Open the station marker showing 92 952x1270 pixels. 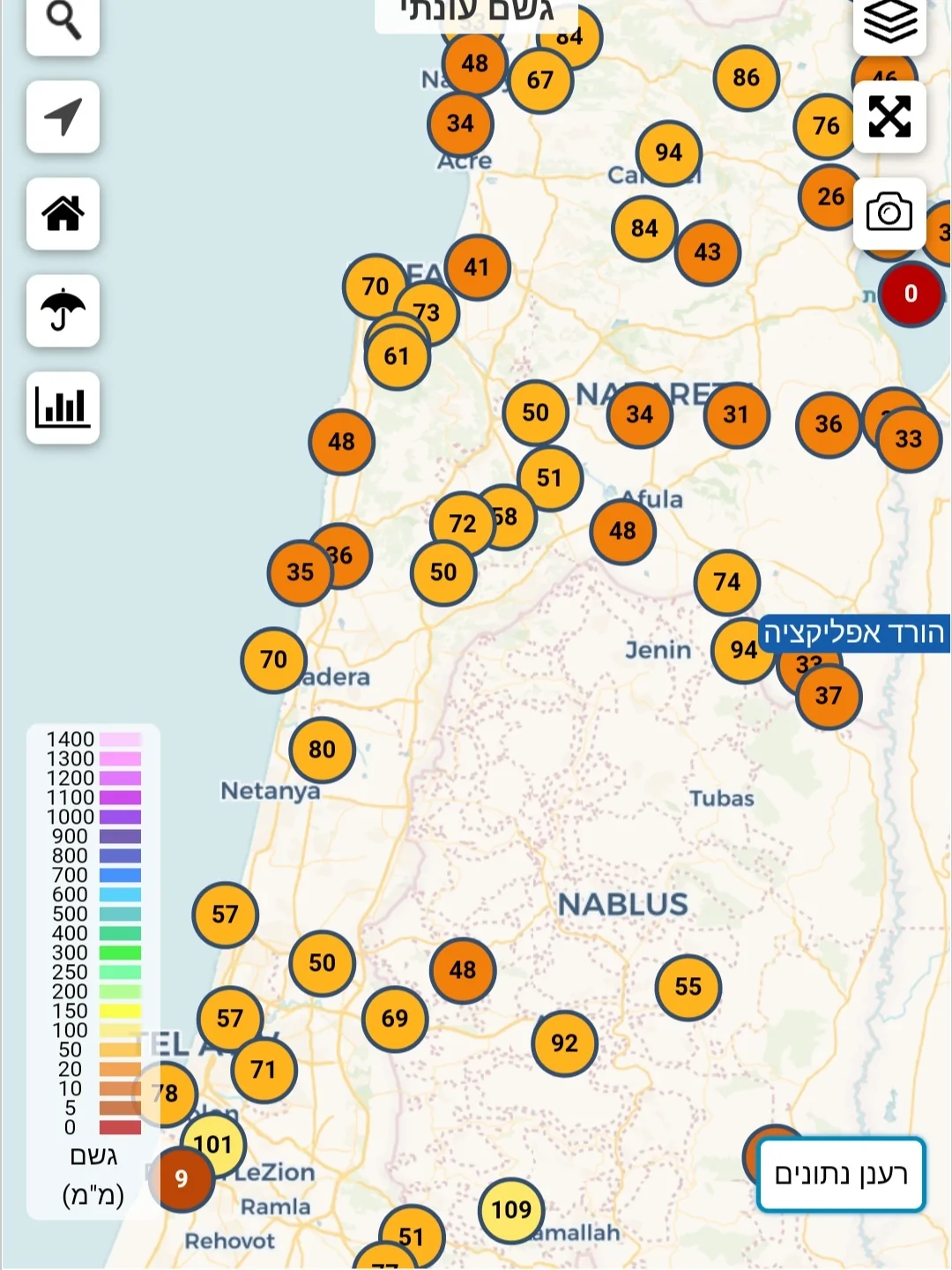(x=564, y=1043)
